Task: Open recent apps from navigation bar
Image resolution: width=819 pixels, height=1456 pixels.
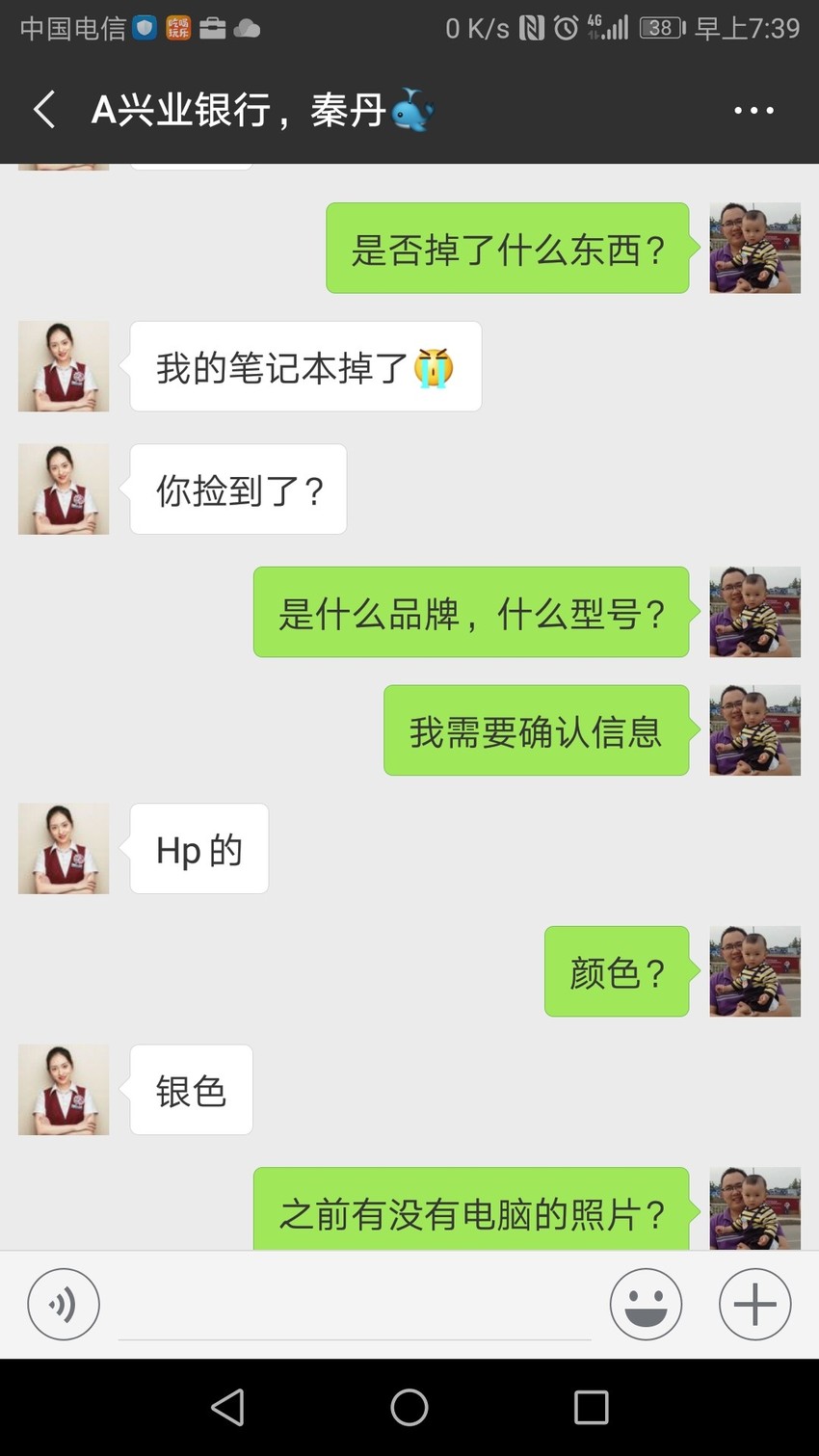Action: (592, 1407)
